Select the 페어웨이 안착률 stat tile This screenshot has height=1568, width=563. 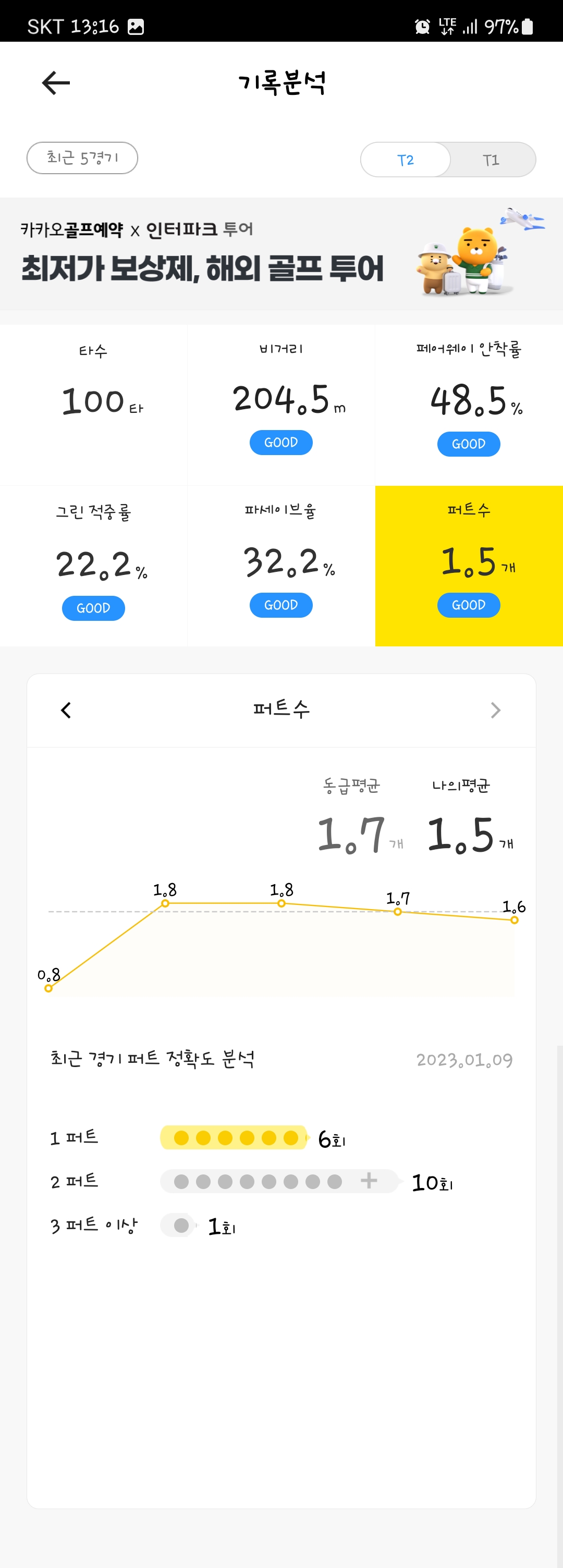point(469,405)
